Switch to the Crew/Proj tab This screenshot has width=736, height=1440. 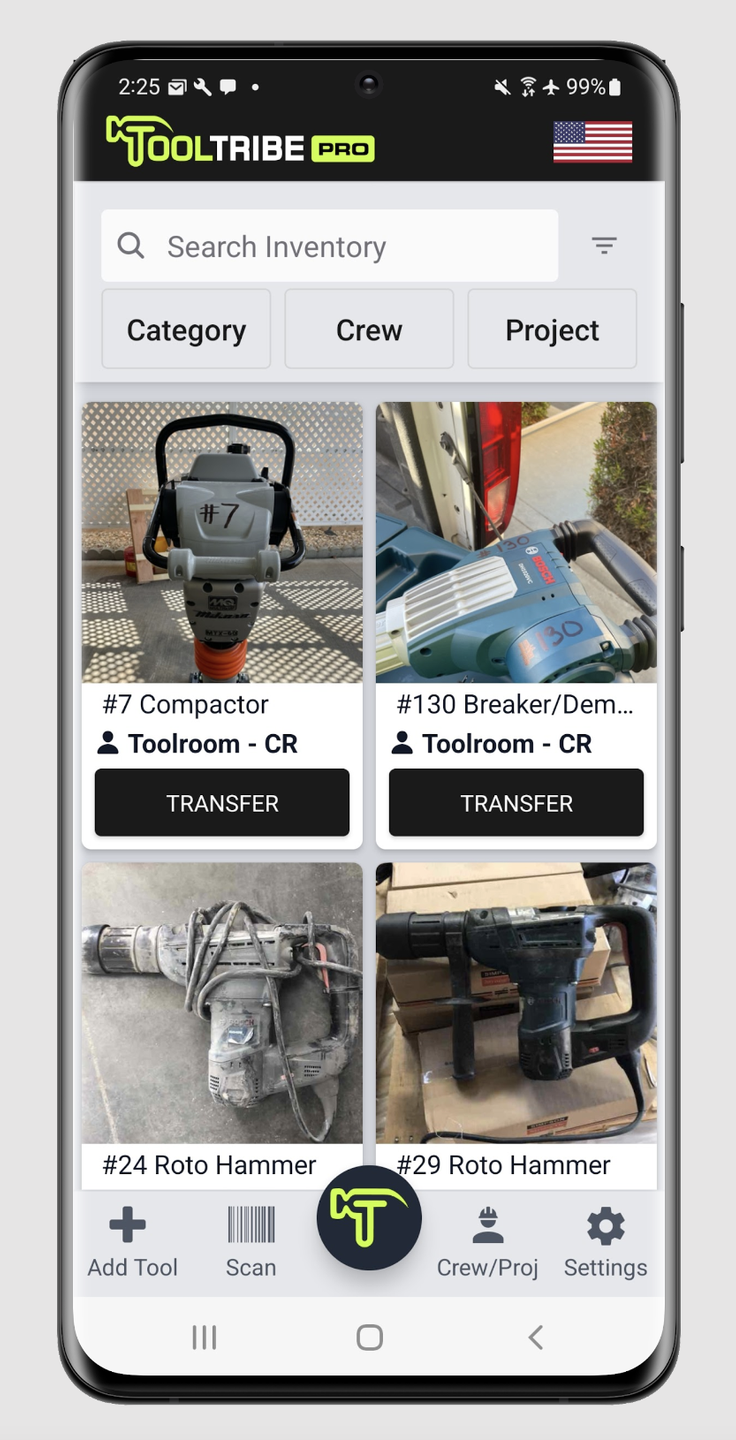click(487, 1243)
